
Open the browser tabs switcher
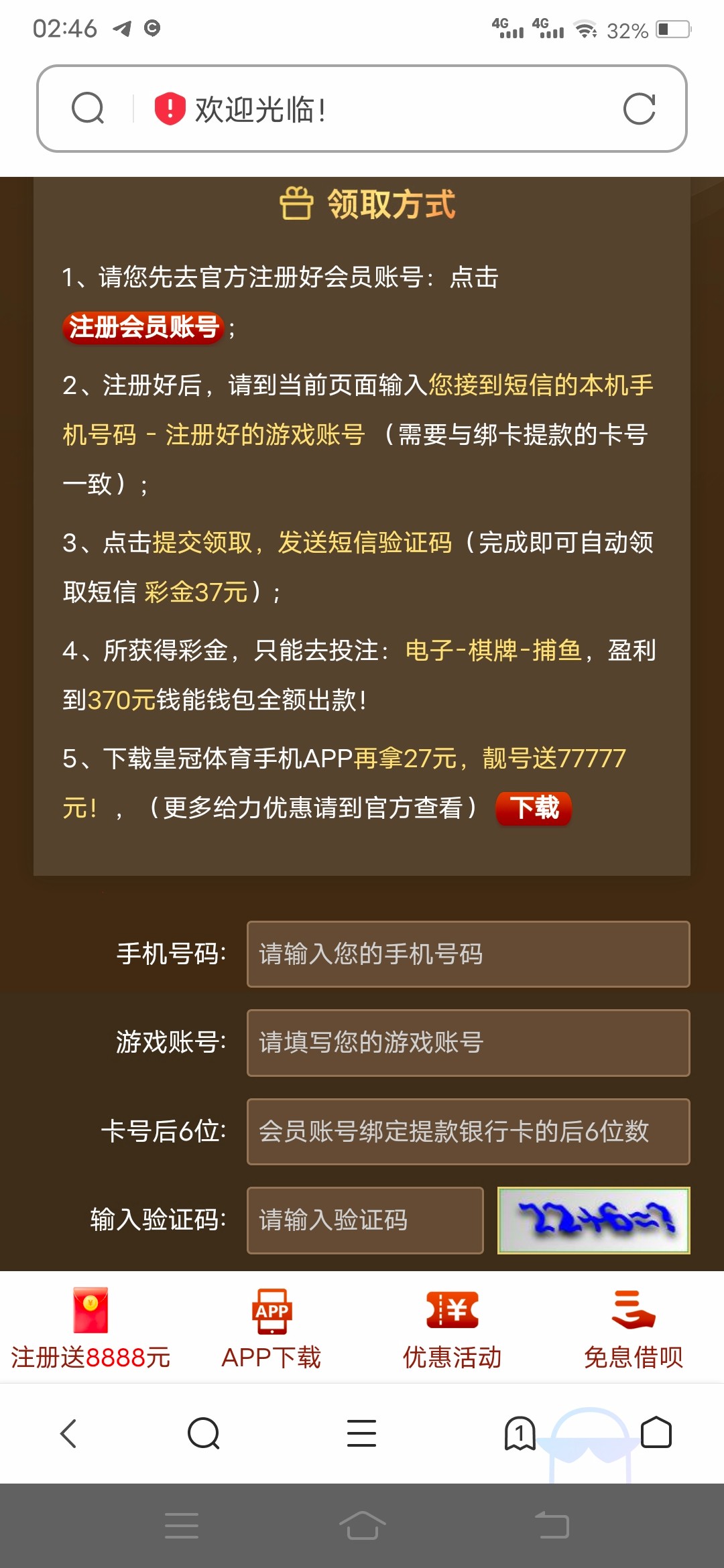click(520, 1434)
